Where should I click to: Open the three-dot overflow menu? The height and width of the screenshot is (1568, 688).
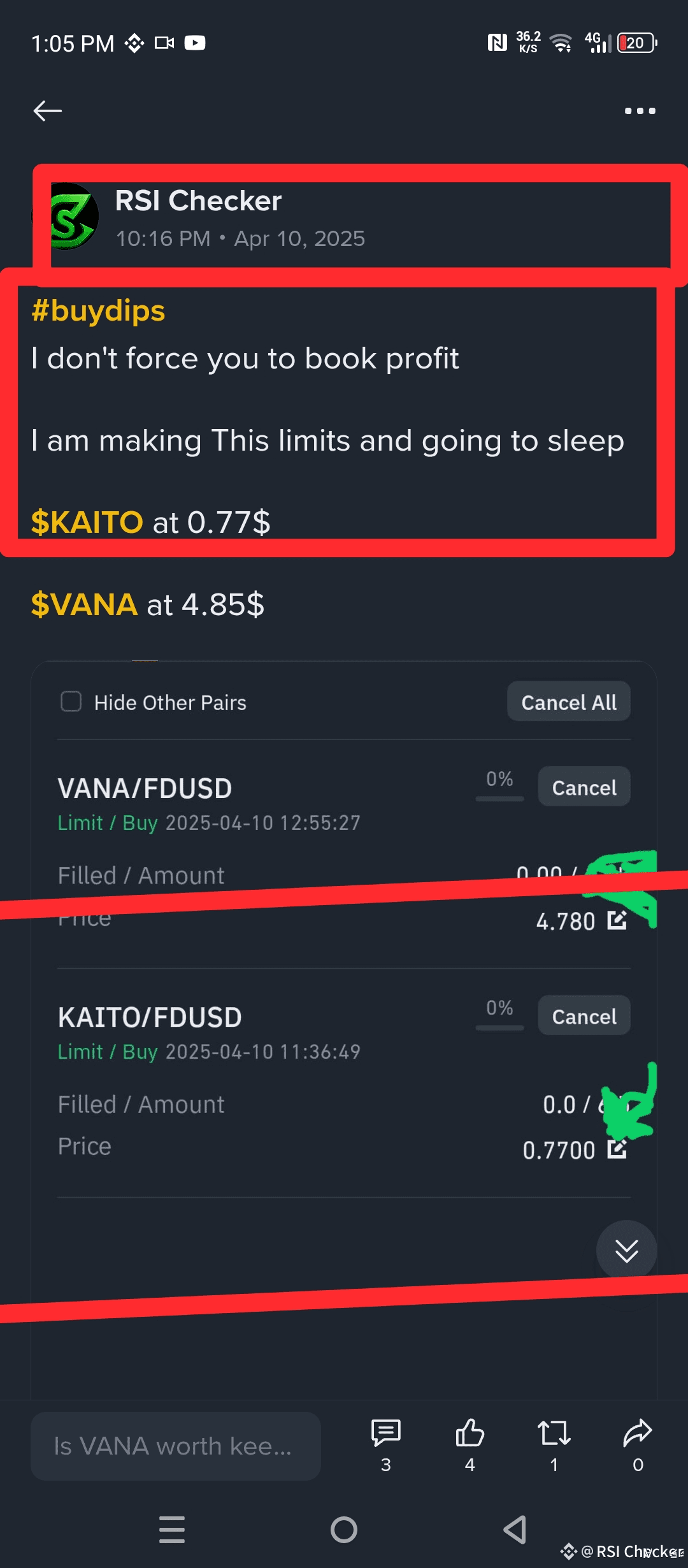pos(640,111)
